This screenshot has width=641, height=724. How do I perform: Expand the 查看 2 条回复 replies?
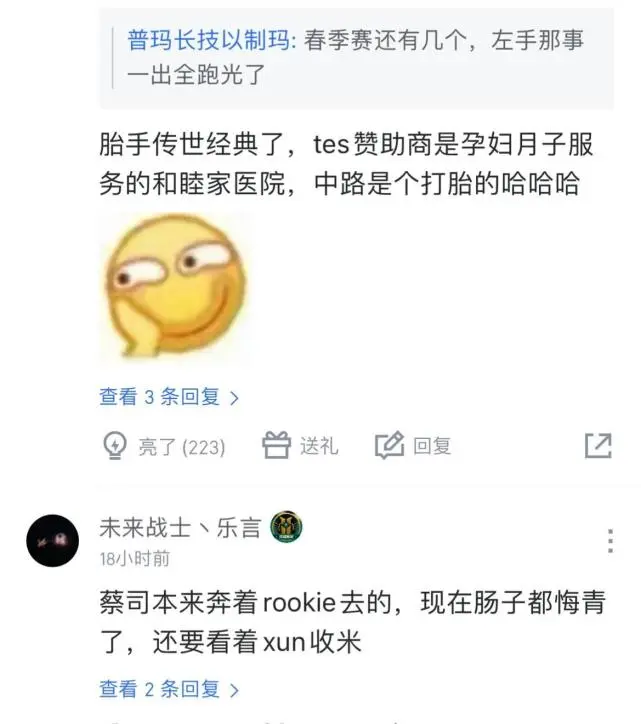coord(169,689)
